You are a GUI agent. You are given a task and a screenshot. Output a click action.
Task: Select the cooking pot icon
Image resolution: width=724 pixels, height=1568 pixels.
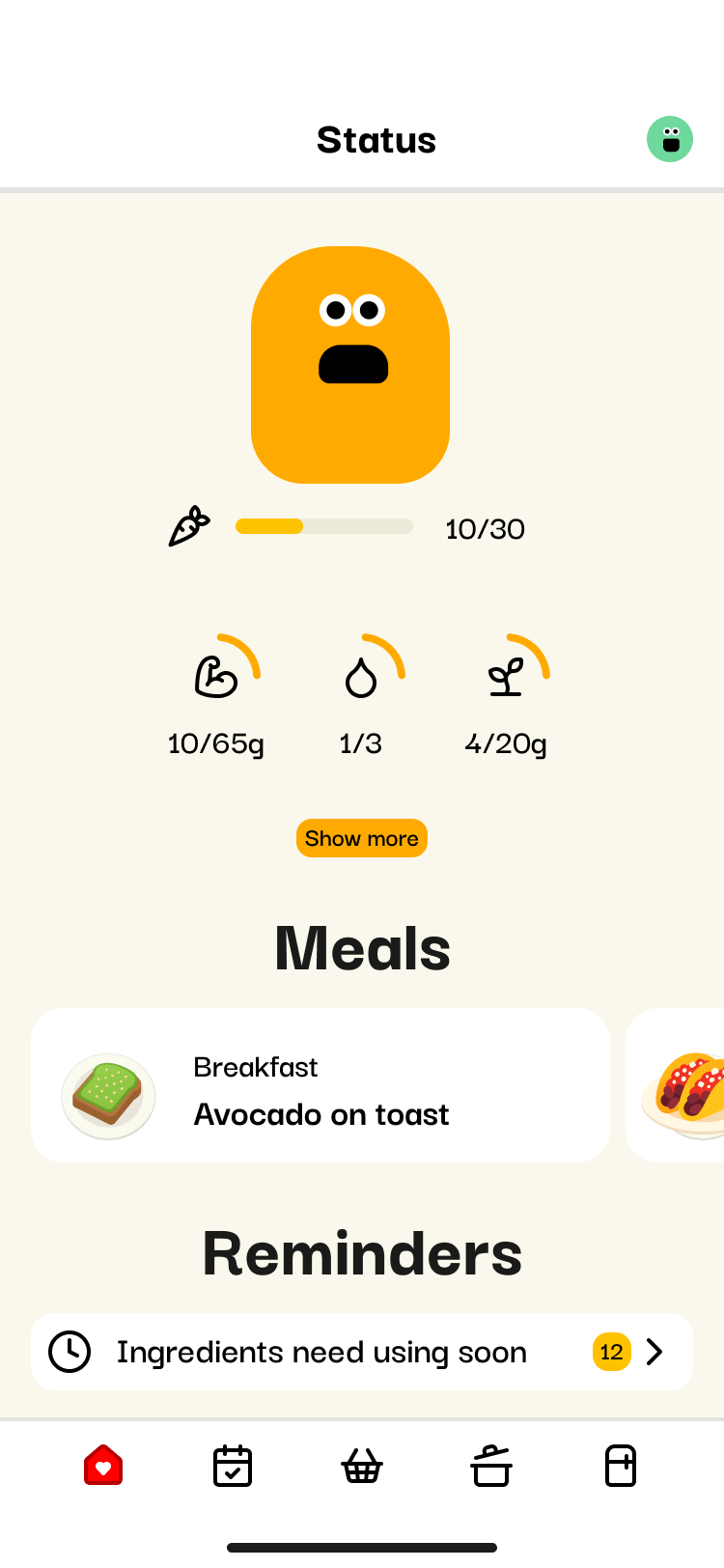490,1465
